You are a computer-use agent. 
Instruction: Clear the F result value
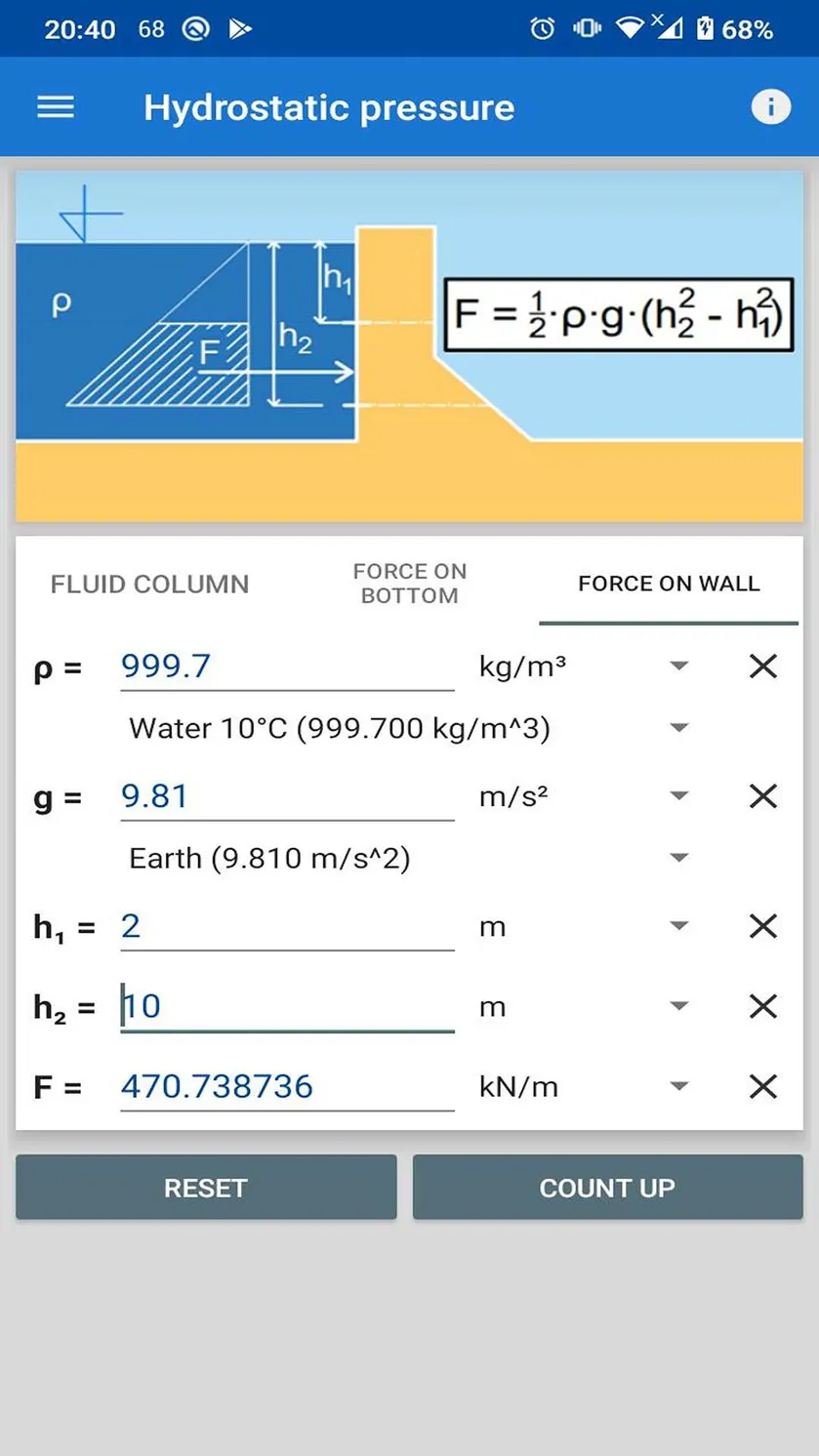tap(762, 1086)
